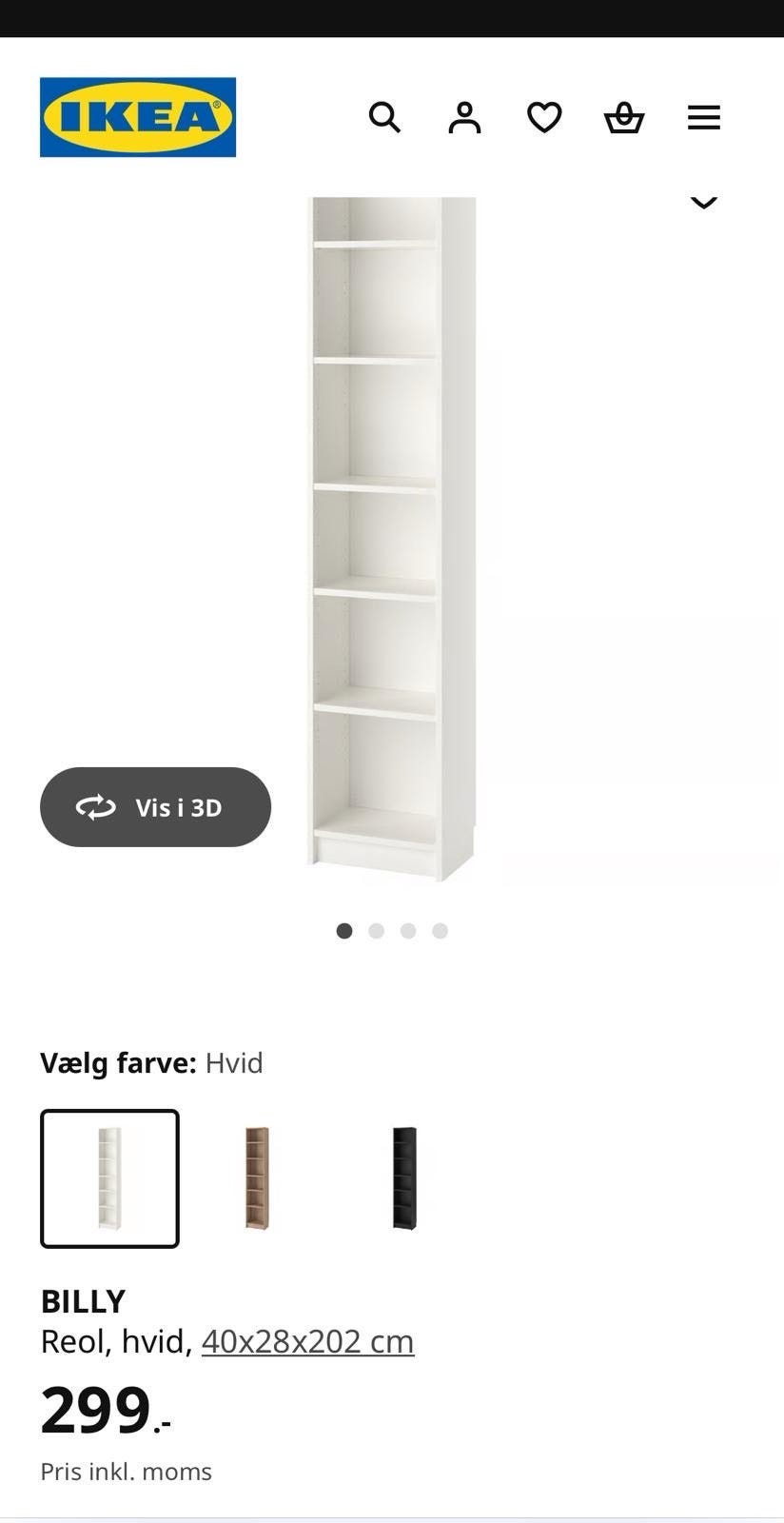The width and height of the screenshot is (784, 1523).
Task: Click the main bookcase product photo
Action: [x=392, y=533]
